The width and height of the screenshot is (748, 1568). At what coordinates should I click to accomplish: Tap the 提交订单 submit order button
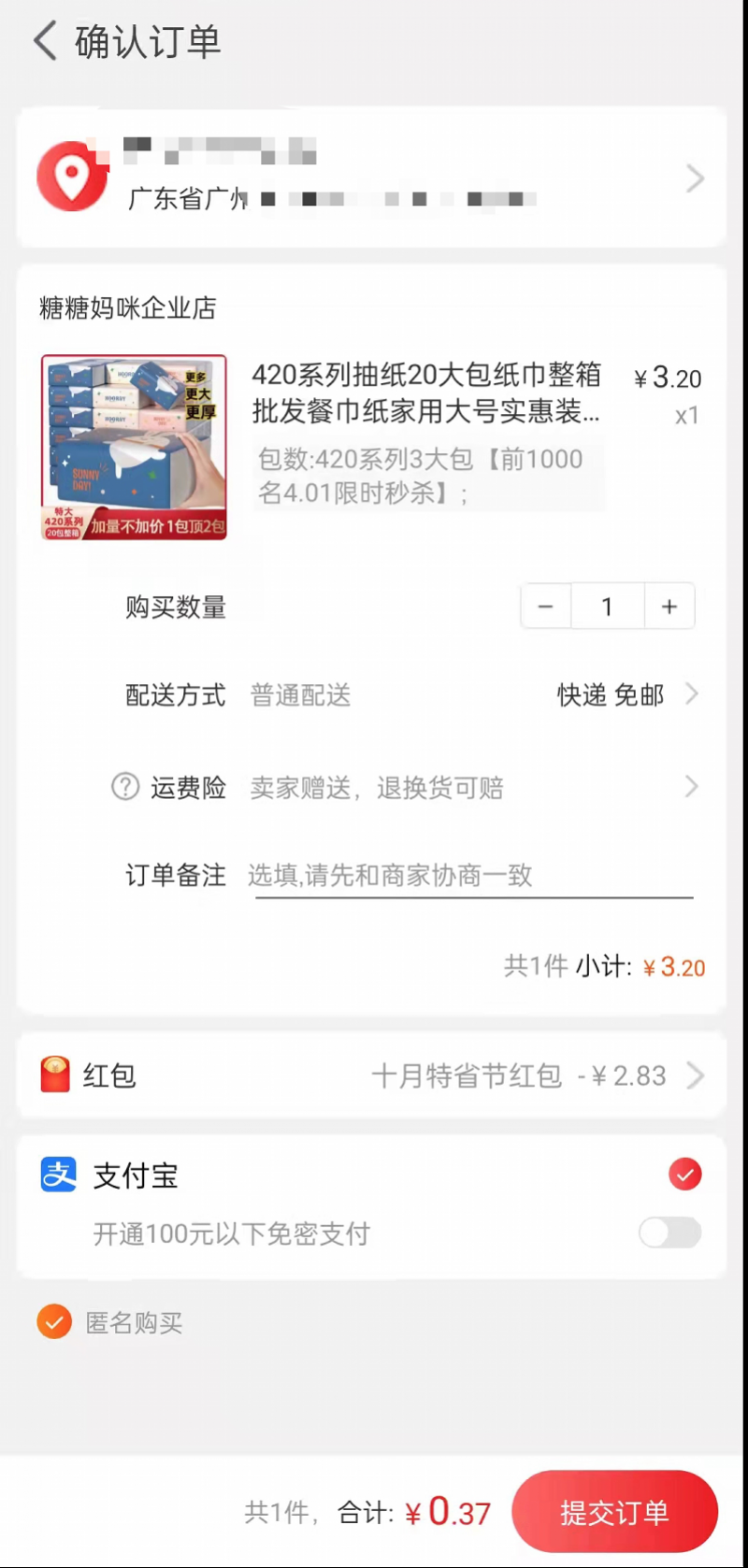coord(614,1511)
